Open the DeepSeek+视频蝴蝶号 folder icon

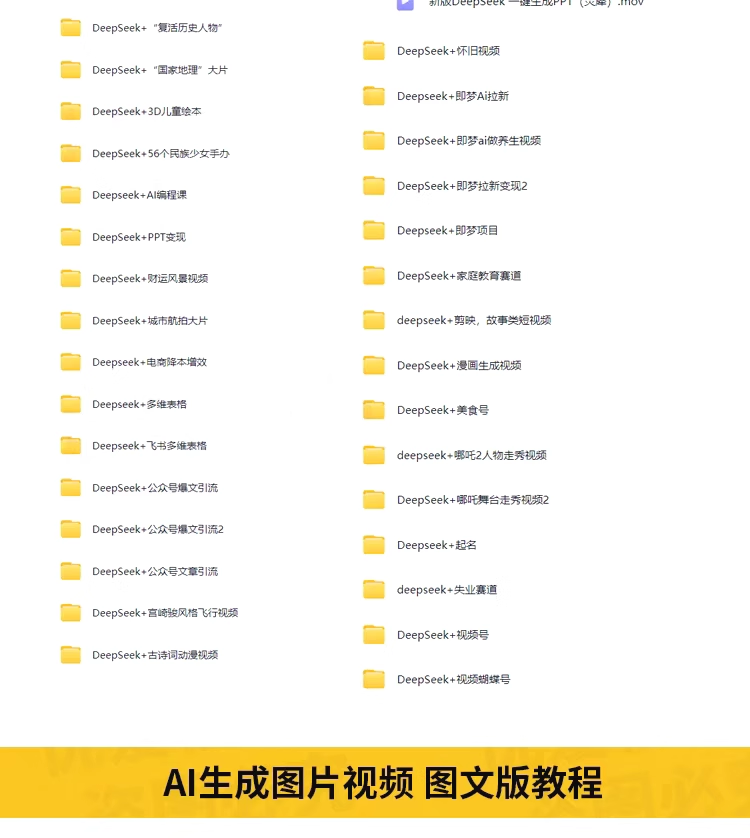tap(373, 679)
